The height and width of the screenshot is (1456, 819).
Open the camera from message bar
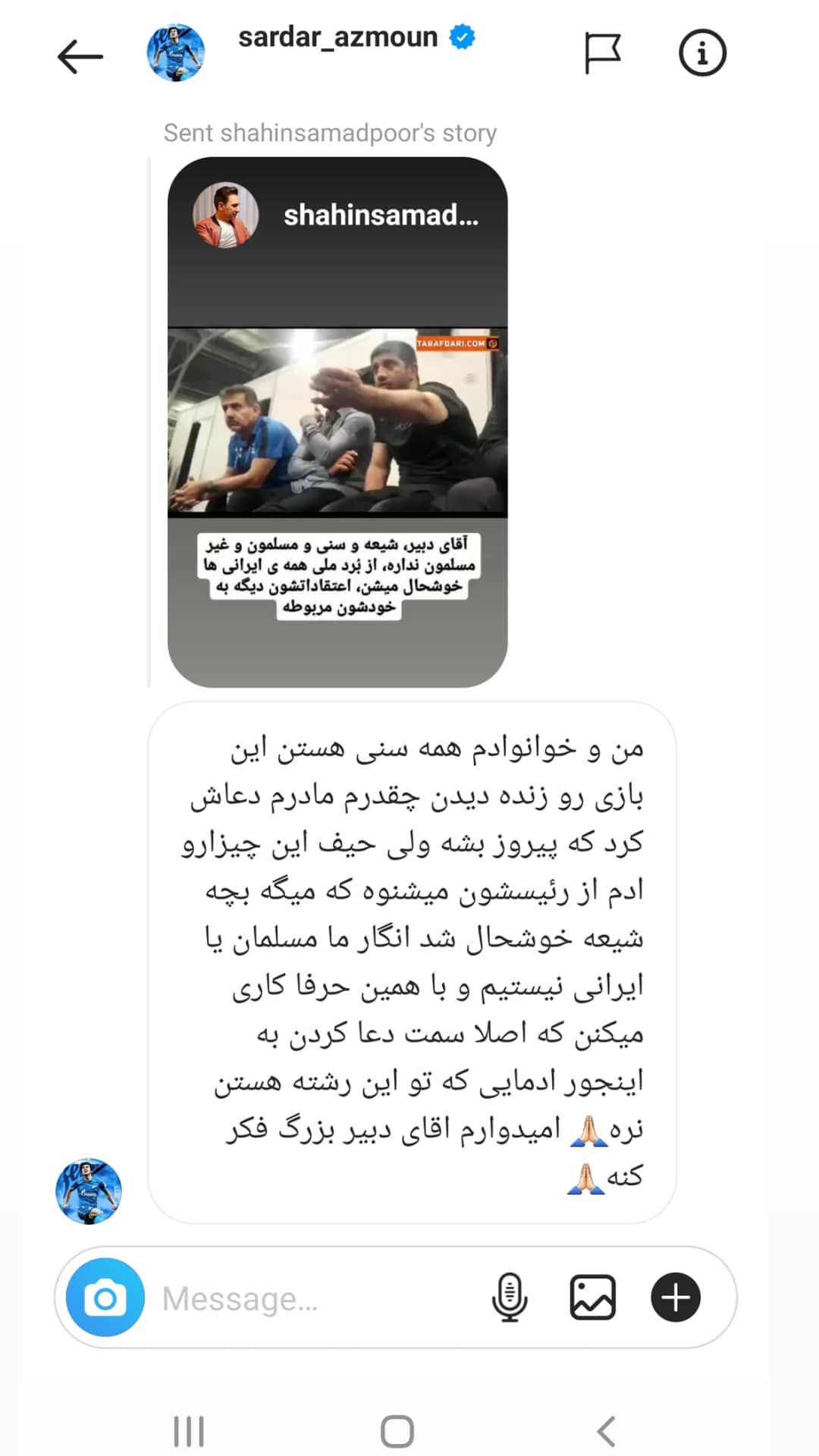coord(105,1299)
